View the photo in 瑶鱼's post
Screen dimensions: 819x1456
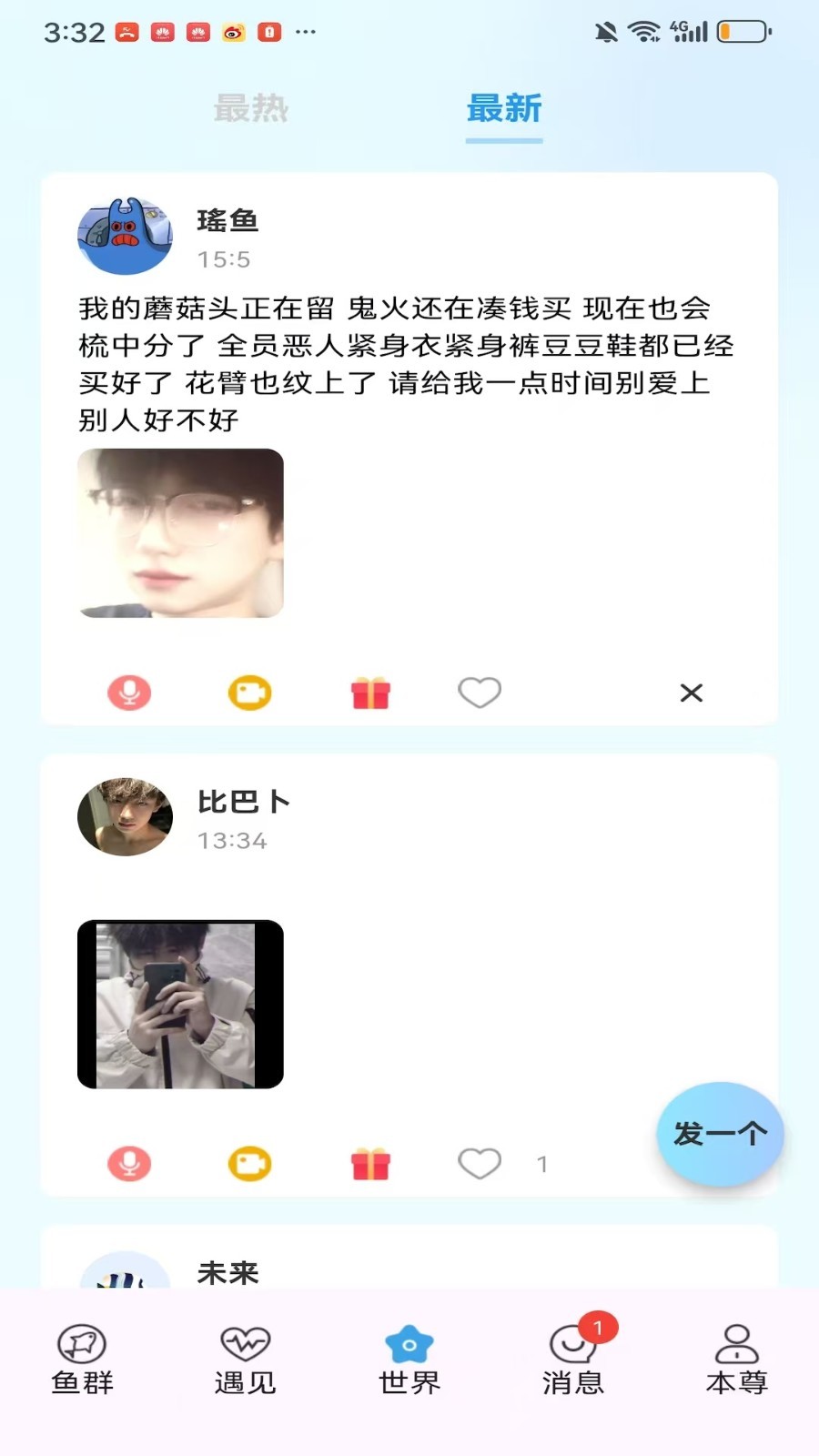coord(180,533)
